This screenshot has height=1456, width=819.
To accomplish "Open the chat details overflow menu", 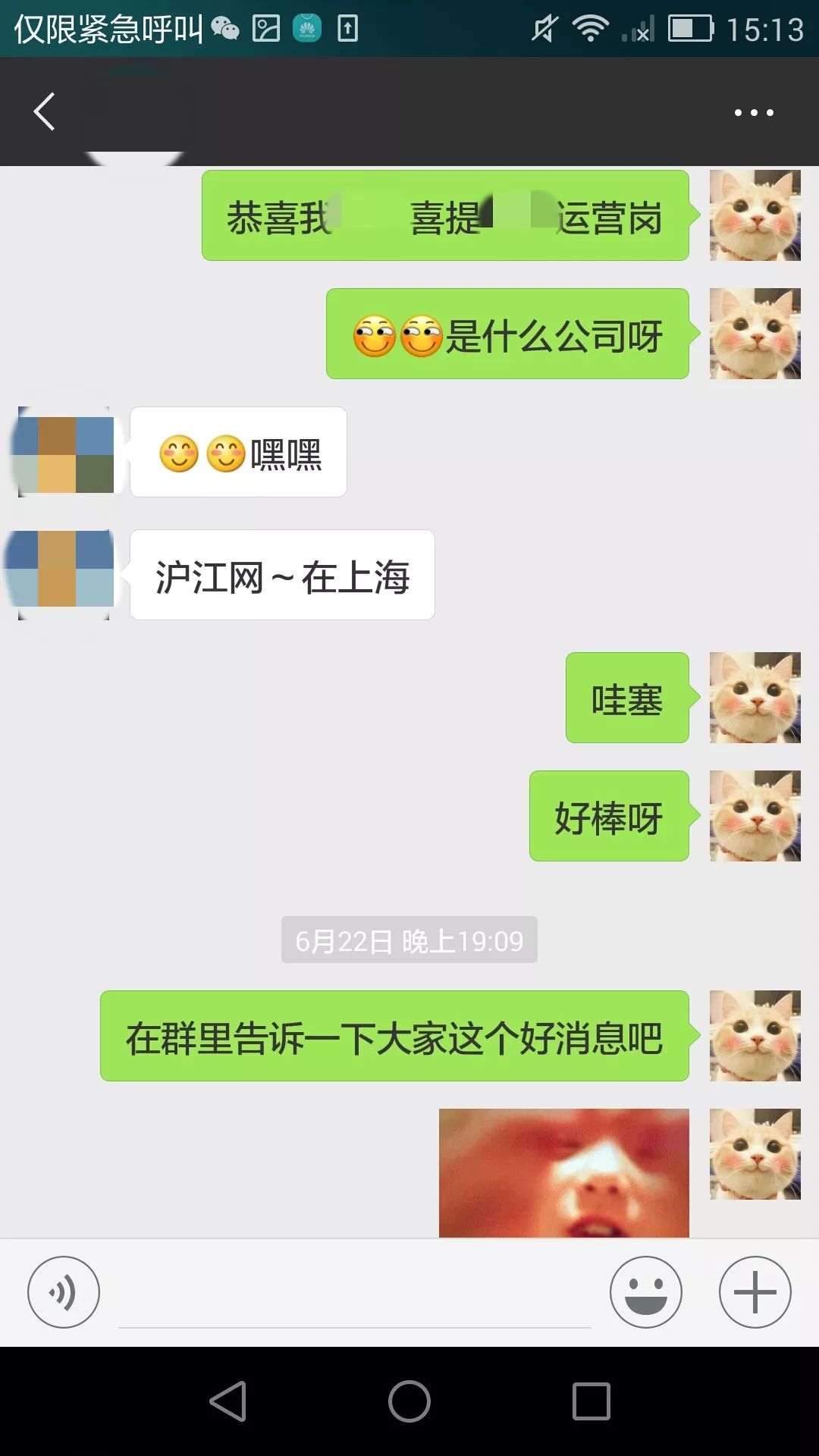I will click(753, 112).
